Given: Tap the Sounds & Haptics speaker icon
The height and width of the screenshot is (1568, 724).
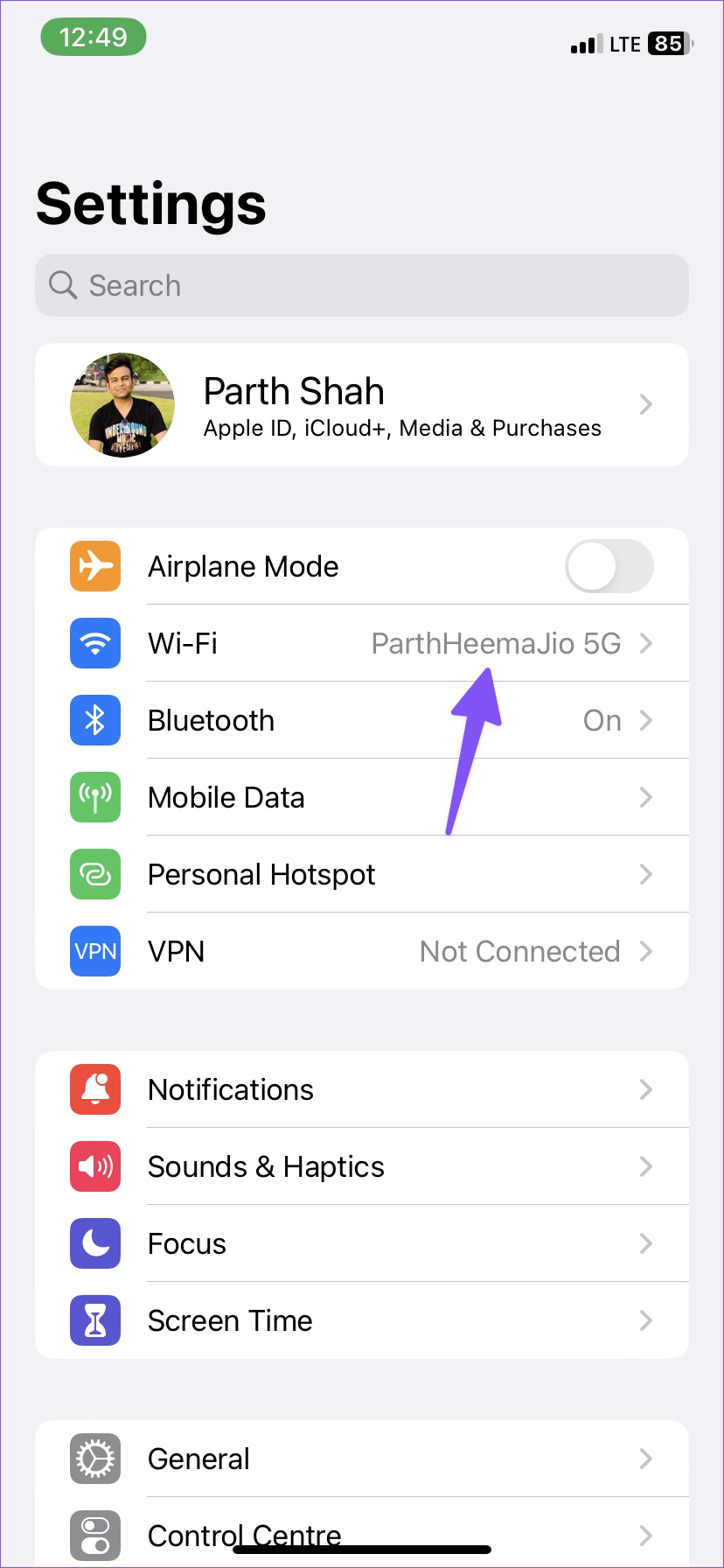Looking at the screenshot, I should pyautogui.click(x=94, y=1166).
